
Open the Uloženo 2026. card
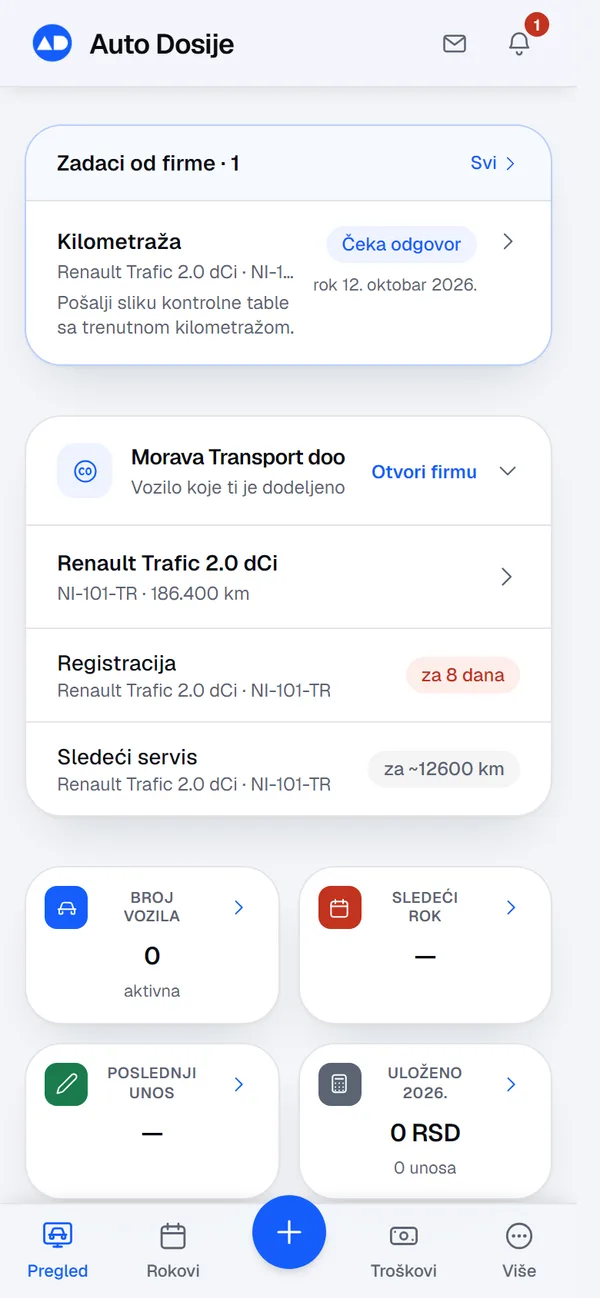(425, 1121)
